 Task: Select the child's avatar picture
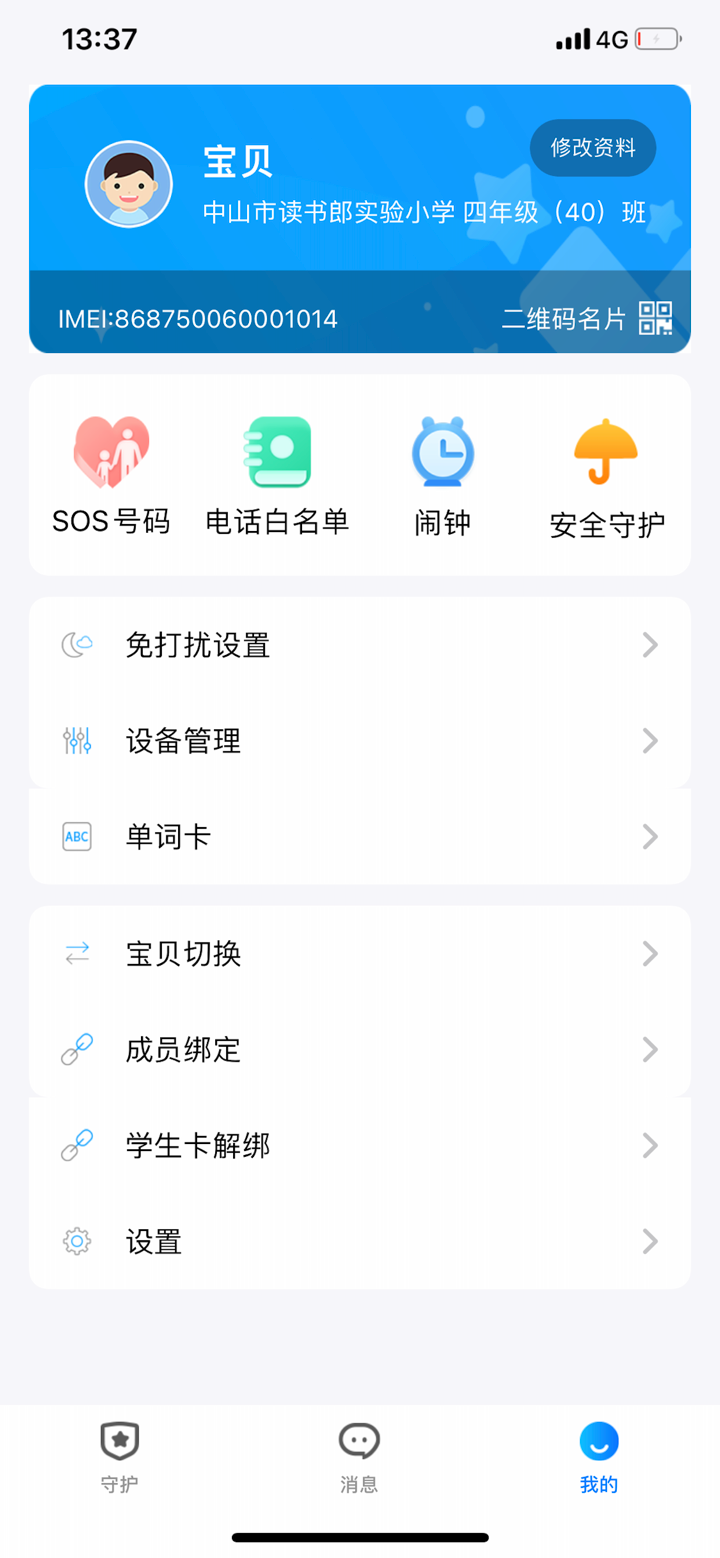pos(128,184)
